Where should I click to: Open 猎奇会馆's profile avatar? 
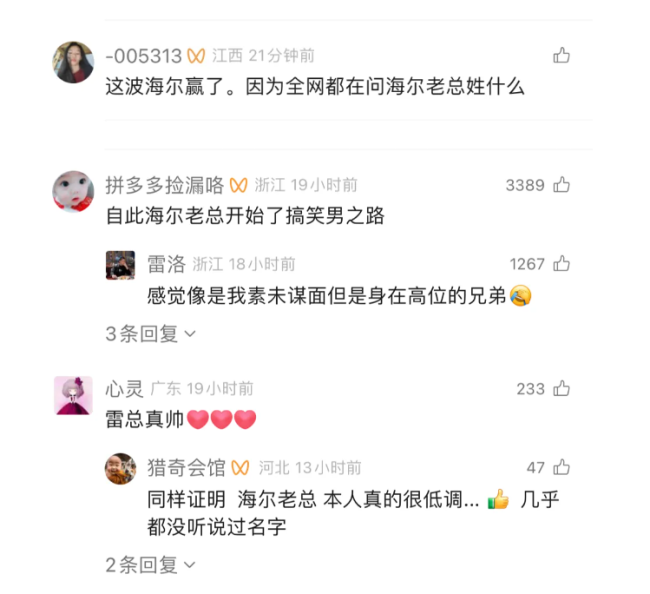tap(121, 468)
